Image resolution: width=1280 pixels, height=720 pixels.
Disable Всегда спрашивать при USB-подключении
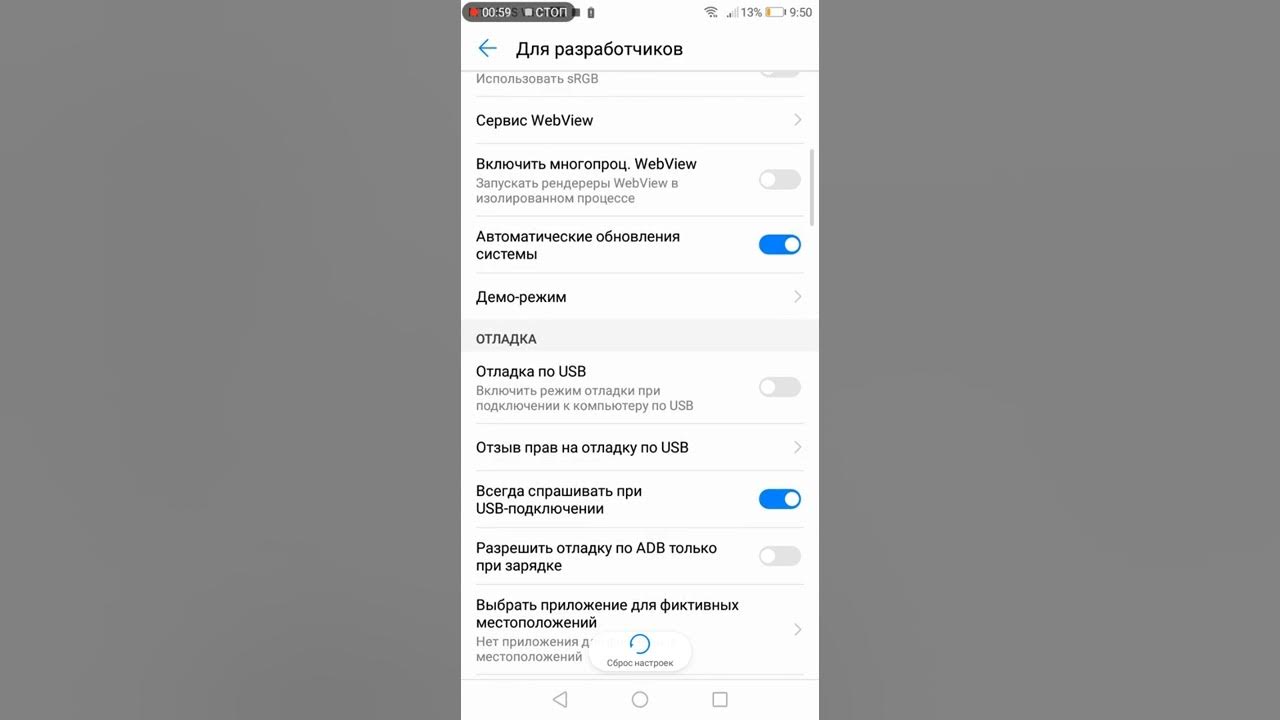click(x=779, y=499)
